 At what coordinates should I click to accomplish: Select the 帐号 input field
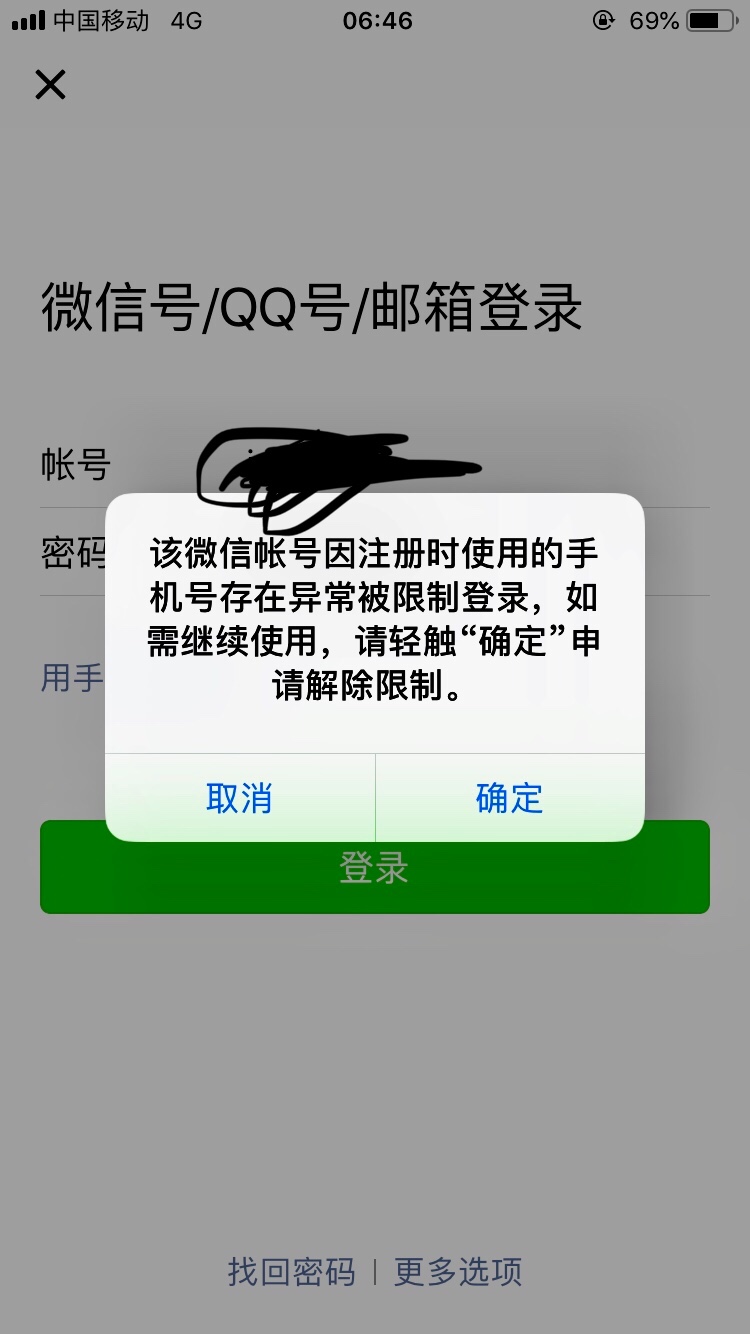point(375,465)
